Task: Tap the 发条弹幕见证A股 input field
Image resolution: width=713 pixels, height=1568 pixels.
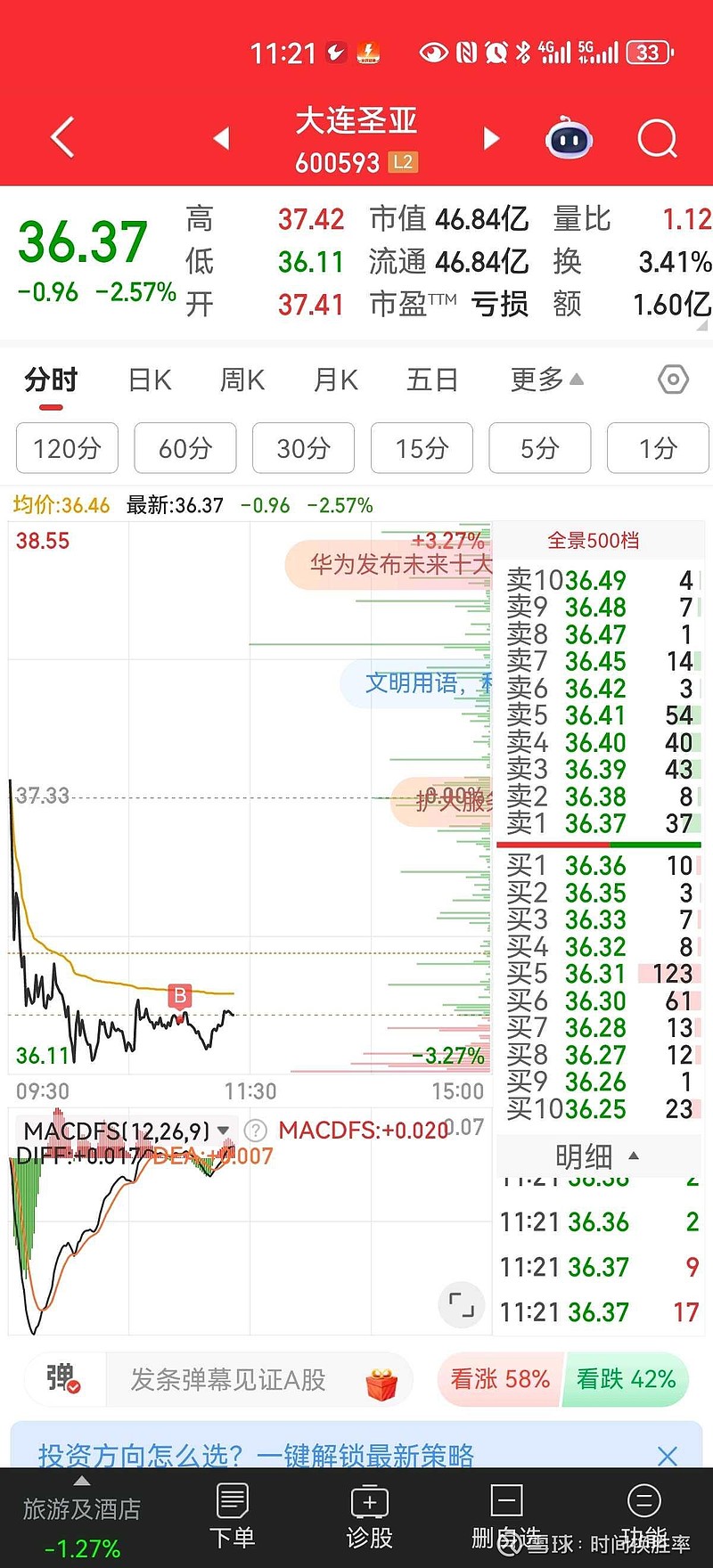Action: (228, 1380)
